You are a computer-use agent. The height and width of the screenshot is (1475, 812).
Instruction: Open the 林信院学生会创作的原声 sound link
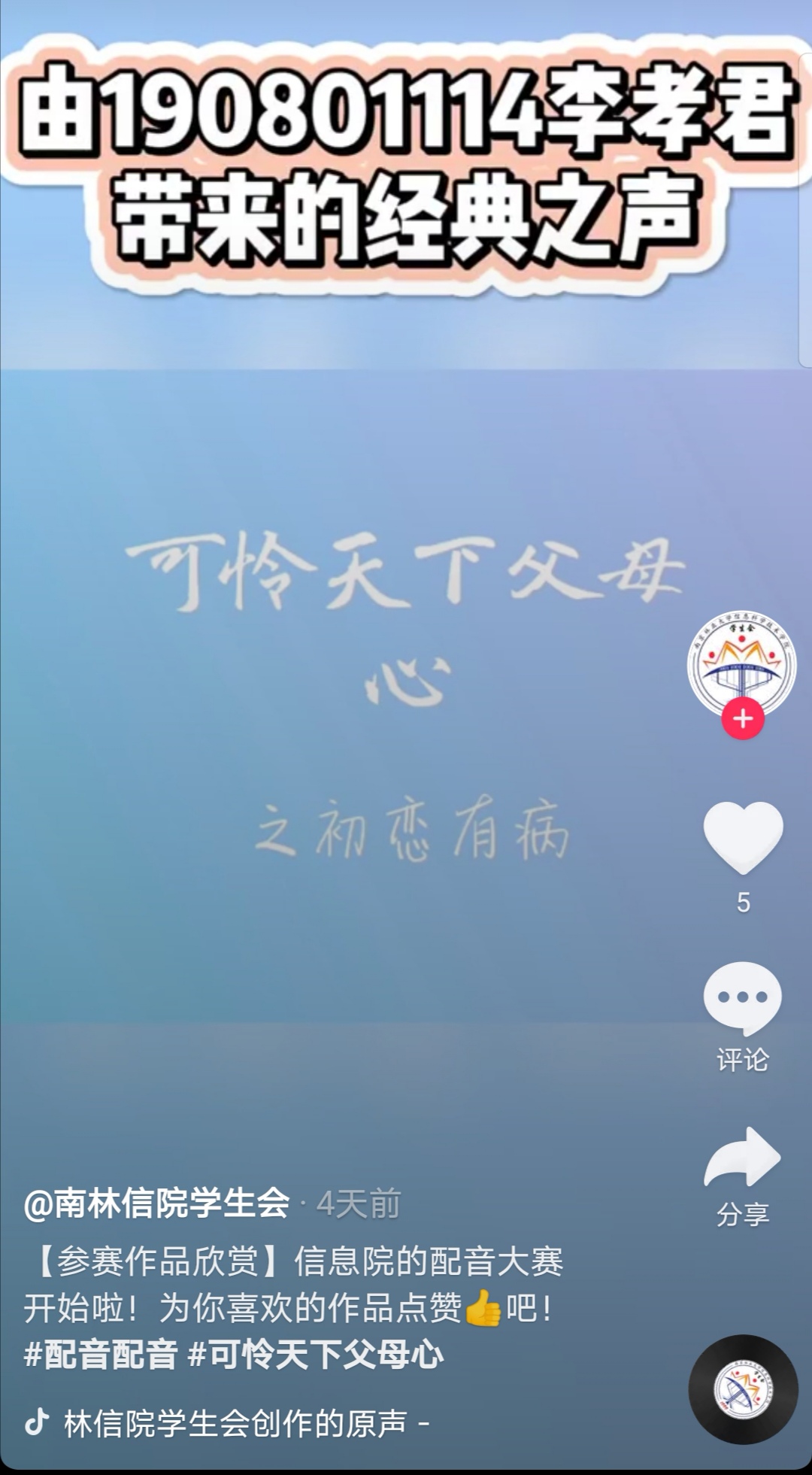pos(235,1423)
